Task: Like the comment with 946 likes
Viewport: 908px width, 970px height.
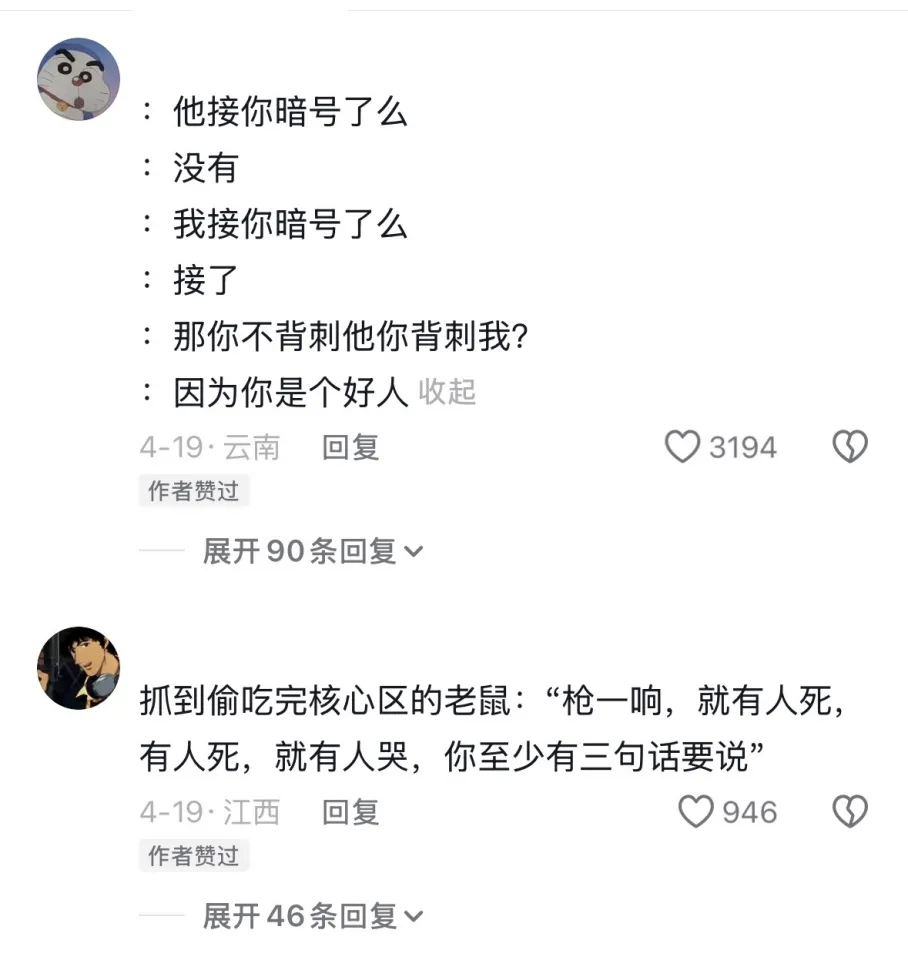Action: 696,812
